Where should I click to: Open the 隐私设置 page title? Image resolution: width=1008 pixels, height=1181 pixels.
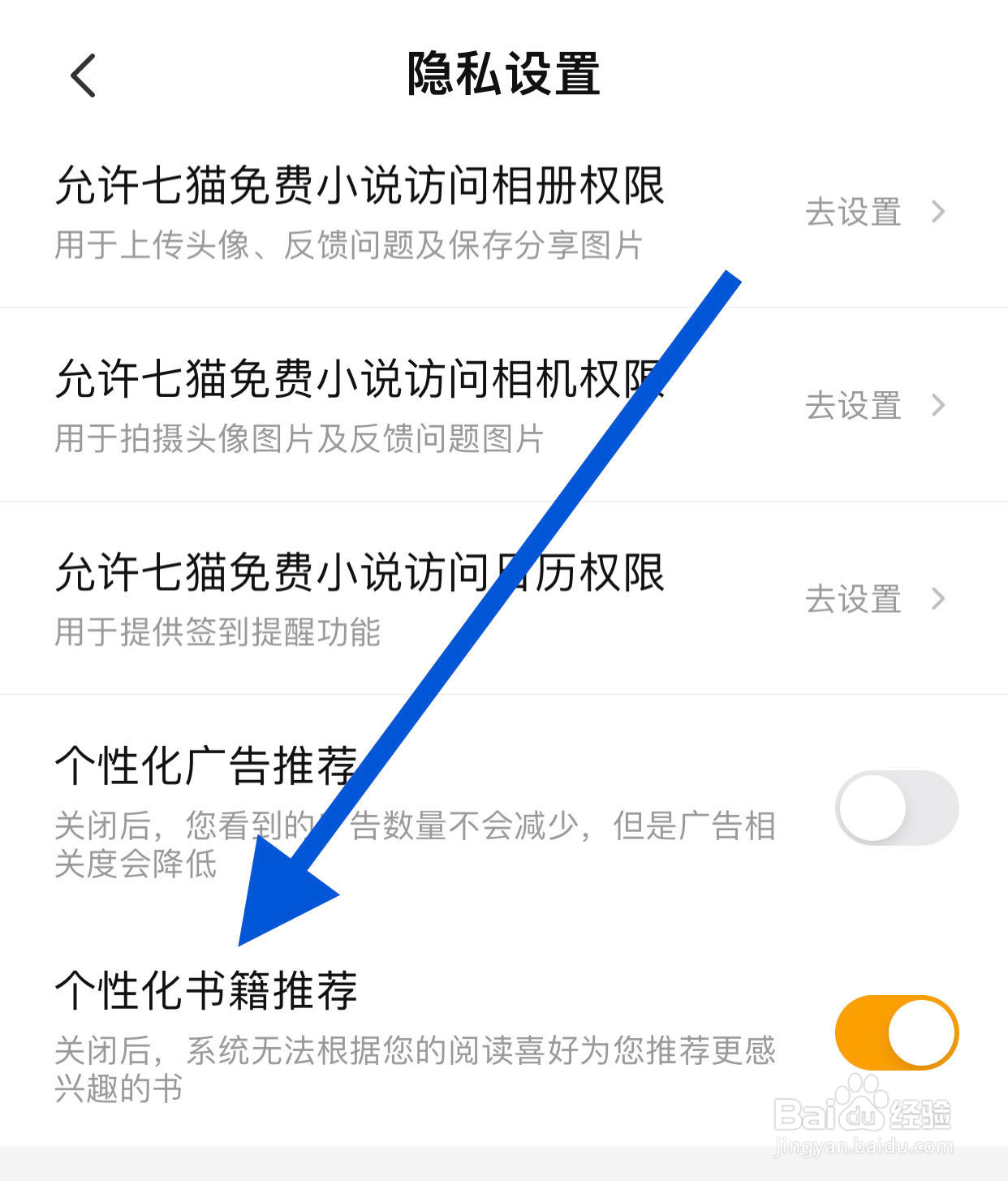pyautogui.click(x=504, y=74)
